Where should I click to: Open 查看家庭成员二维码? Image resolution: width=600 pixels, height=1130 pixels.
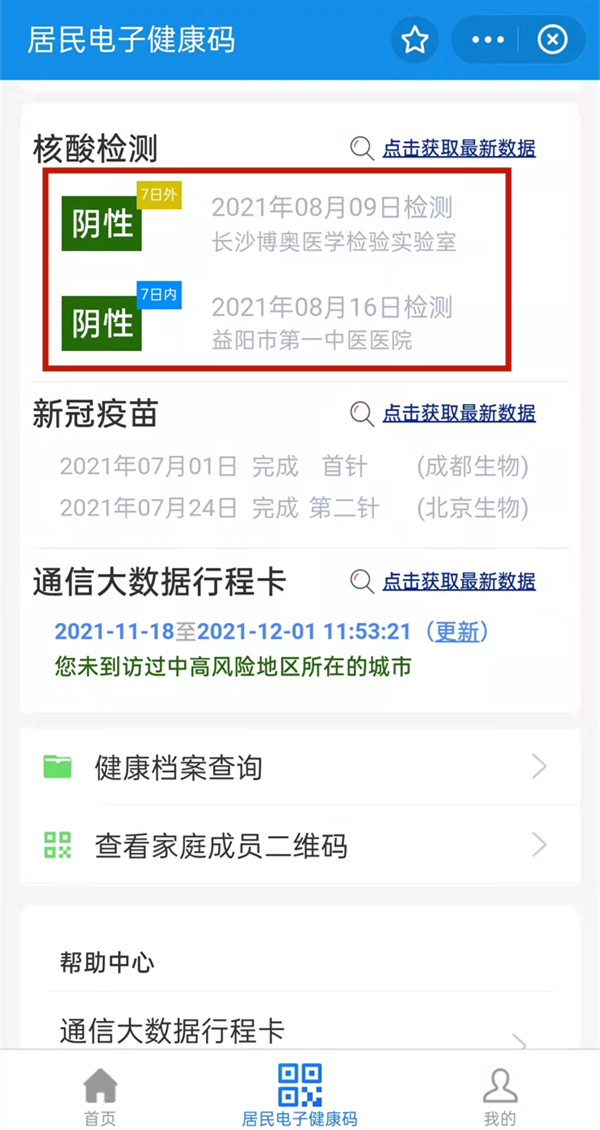[300, 846]
